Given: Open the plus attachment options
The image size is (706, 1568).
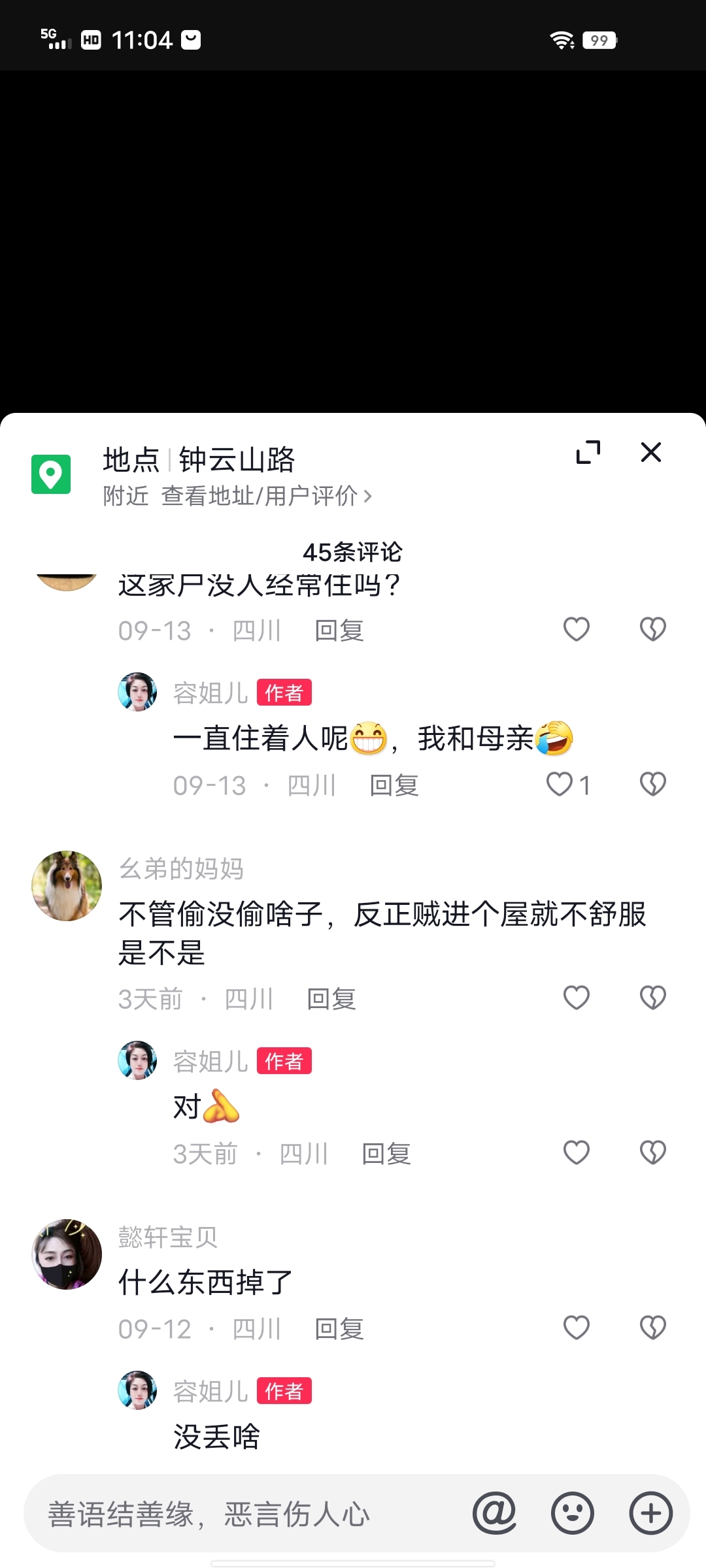Looking at the screenshot, I should (650, 1513).
